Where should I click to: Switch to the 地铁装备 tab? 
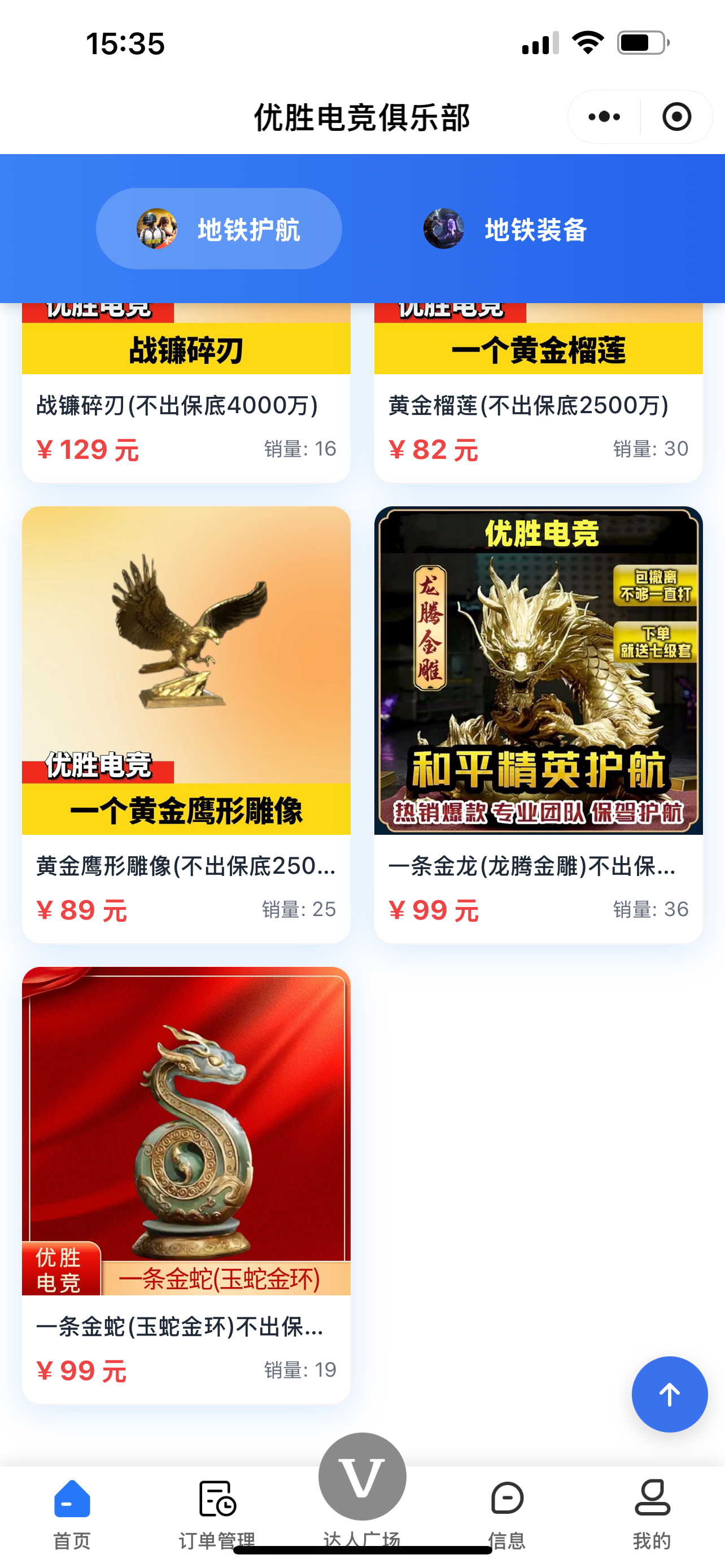coord(505,229)
